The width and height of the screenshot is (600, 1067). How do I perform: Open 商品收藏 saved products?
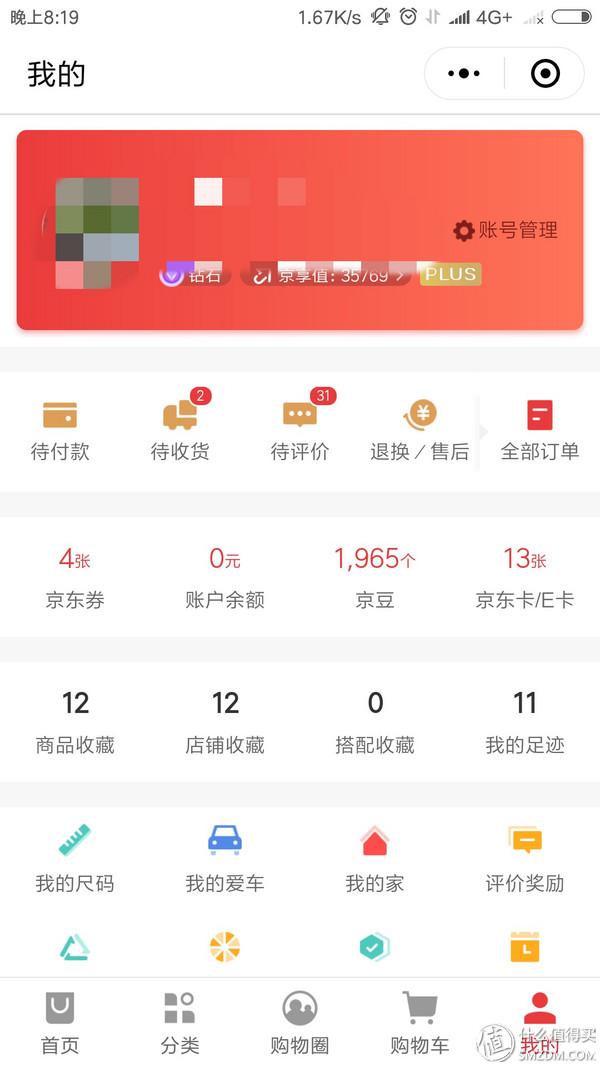click(x=75, y=722)
